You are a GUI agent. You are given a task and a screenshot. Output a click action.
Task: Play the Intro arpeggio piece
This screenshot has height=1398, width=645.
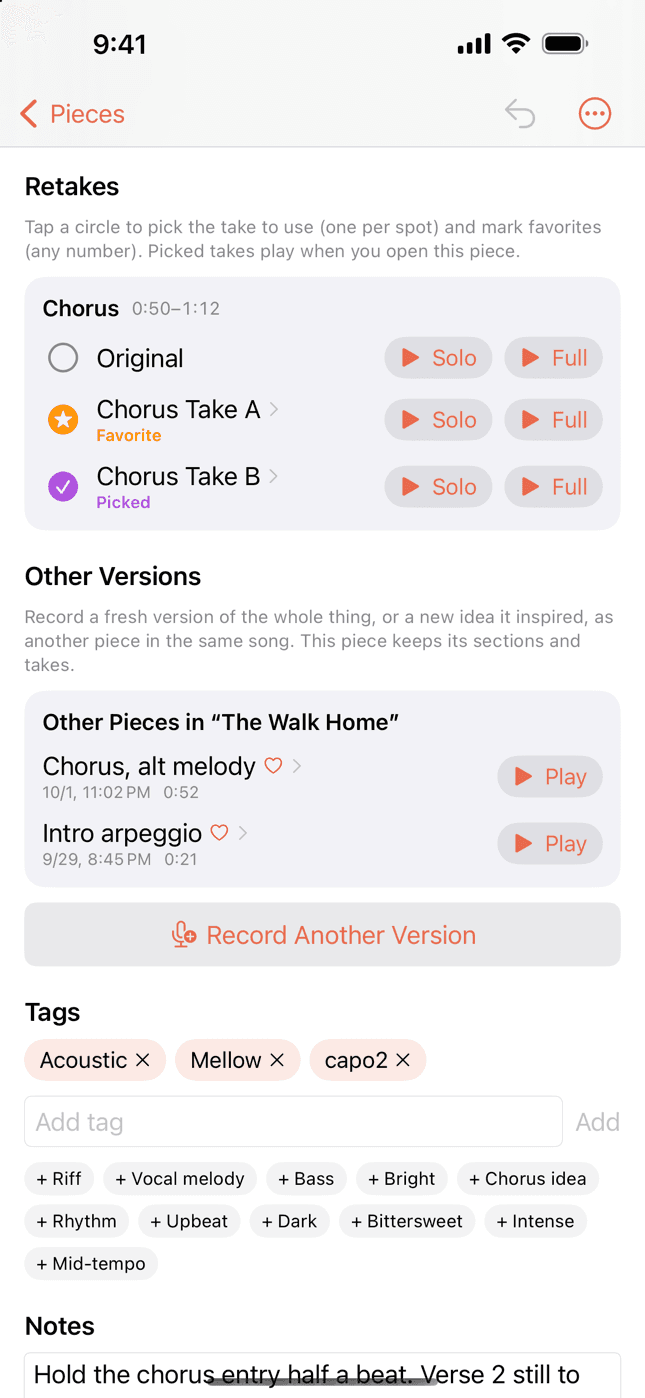point(550,844)
